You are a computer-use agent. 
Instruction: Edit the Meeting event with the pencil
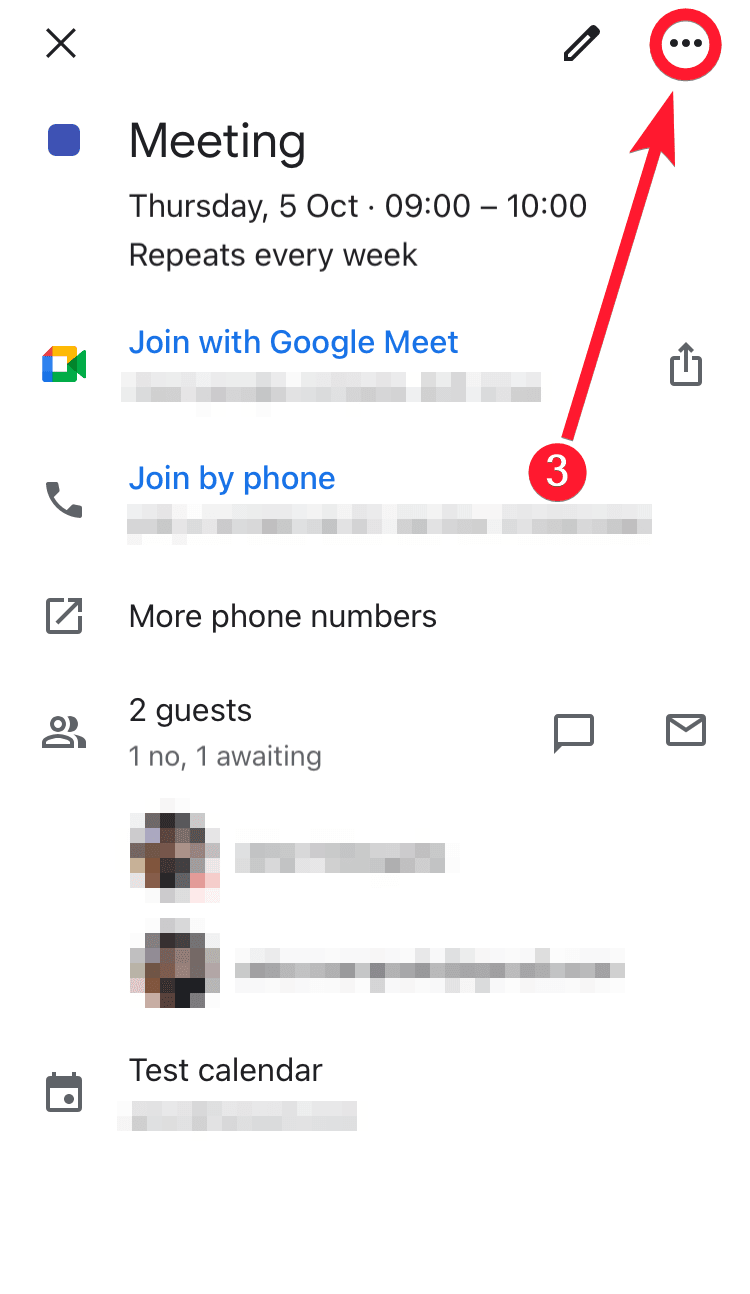(581, 44)
